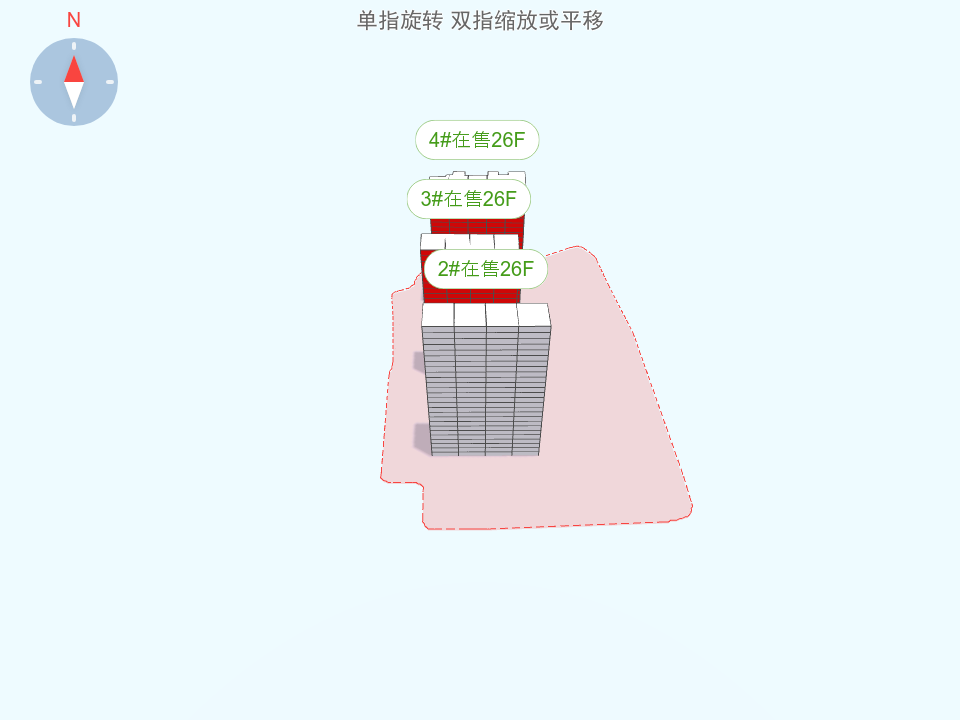Select the 4#在售26F building label
Screen dimensions: 960x720
[477, 140]
